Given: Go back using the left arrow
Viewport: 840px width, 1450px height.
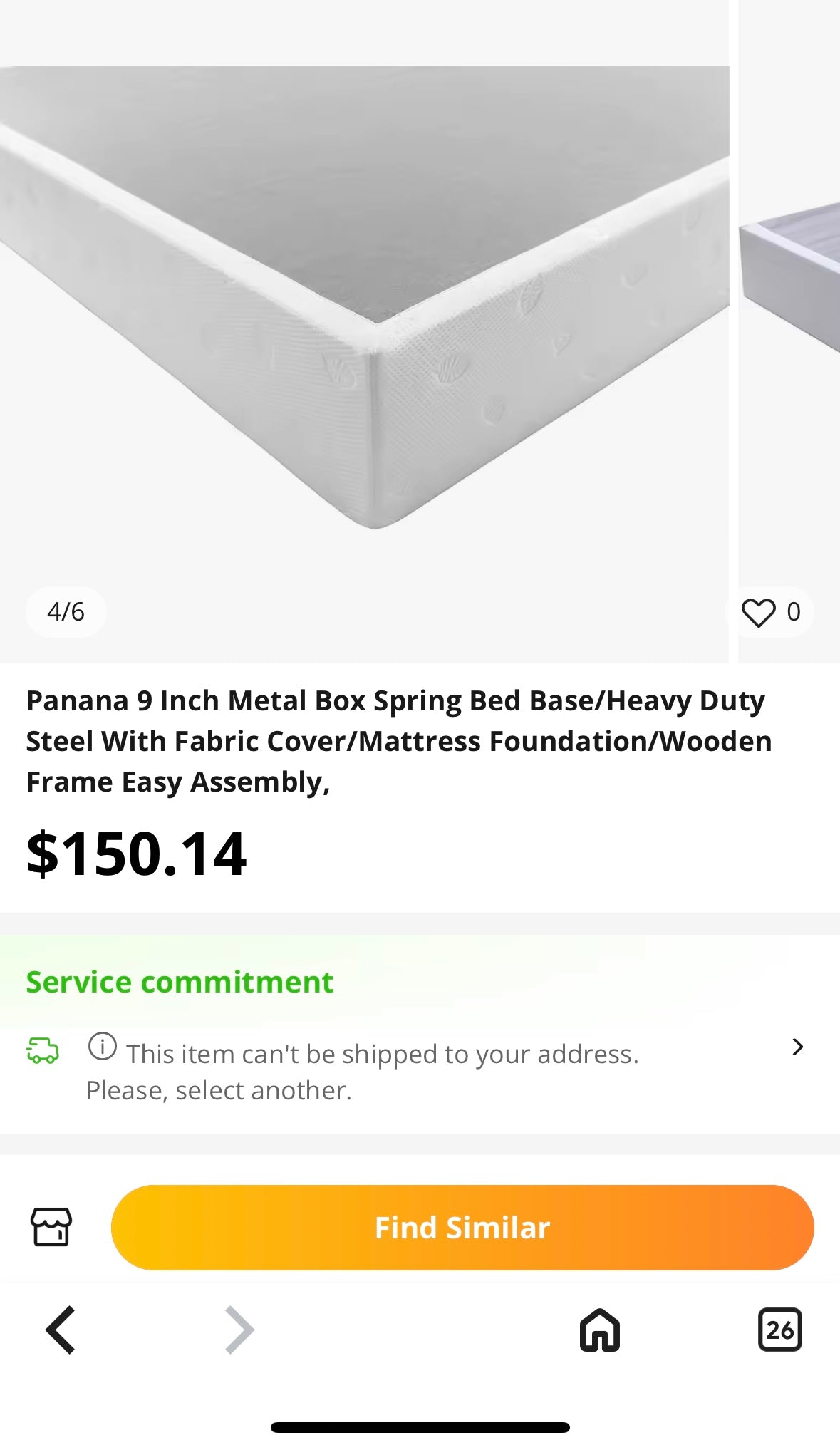Looking at the screenshot, I should point(61,1331).
